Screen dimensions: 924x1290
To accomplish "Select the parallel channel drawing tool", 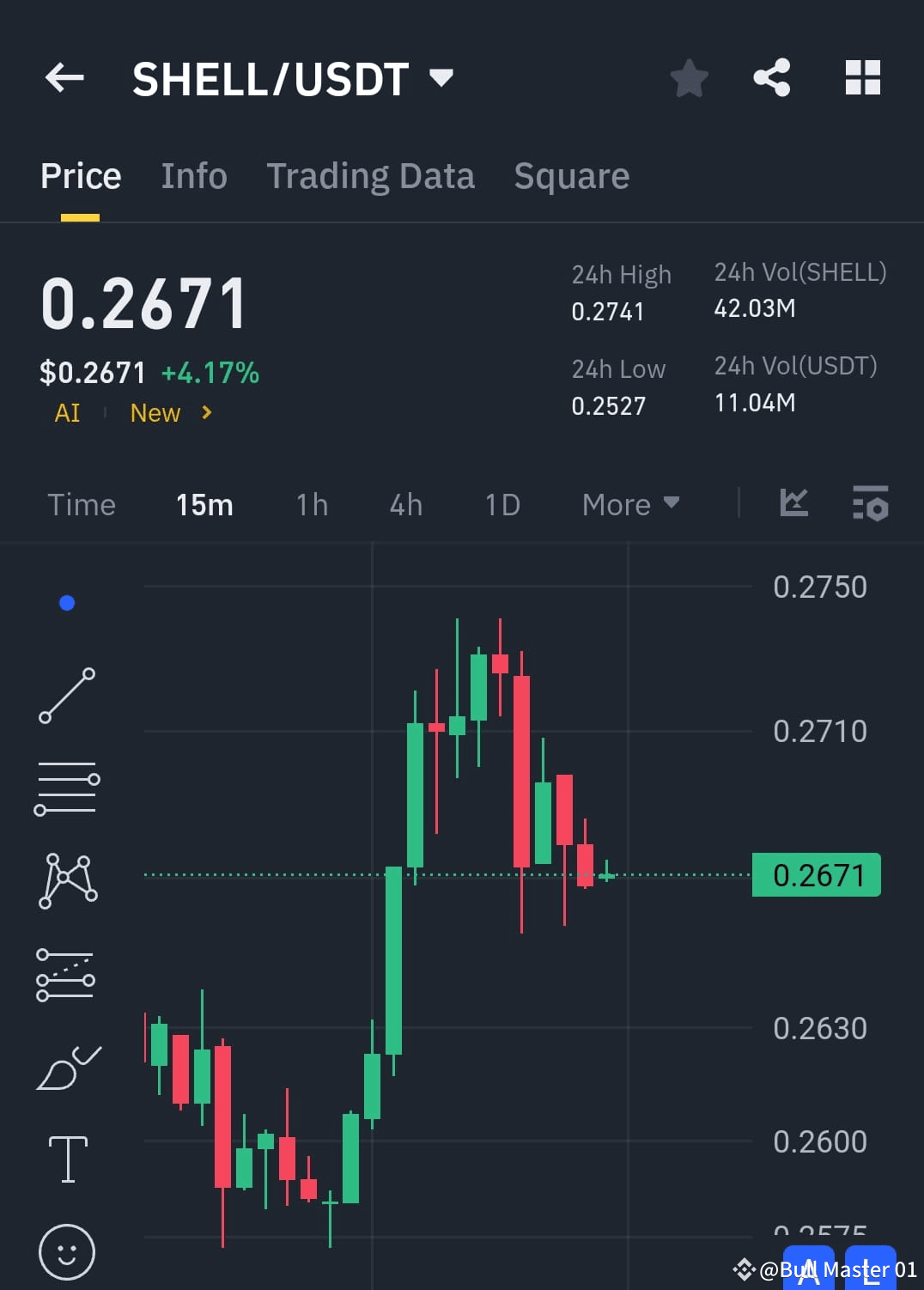I will [68, 973].
